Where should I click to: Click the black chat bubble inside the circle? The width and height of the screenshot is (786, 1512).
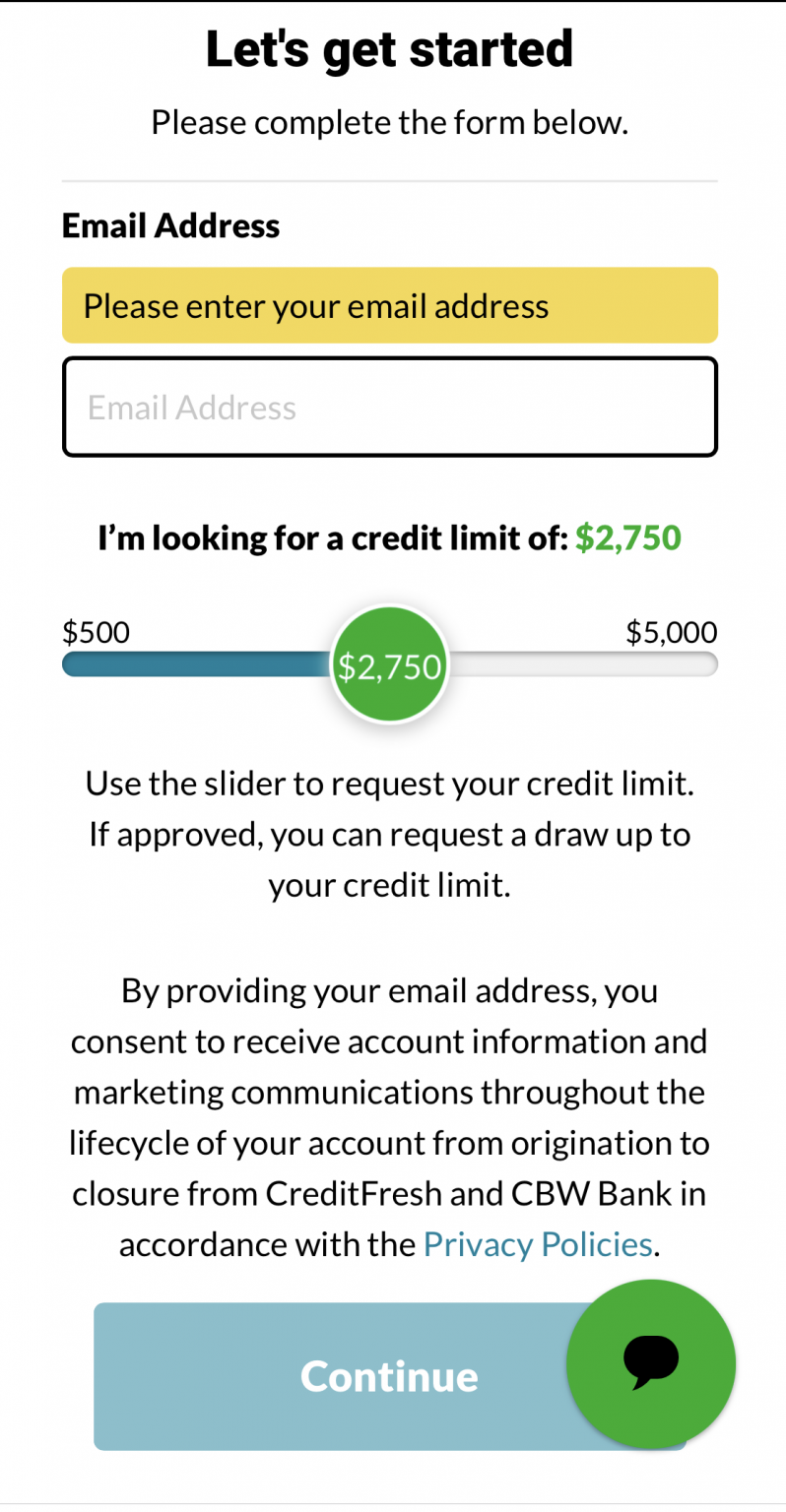click(x=649, y=1356)
